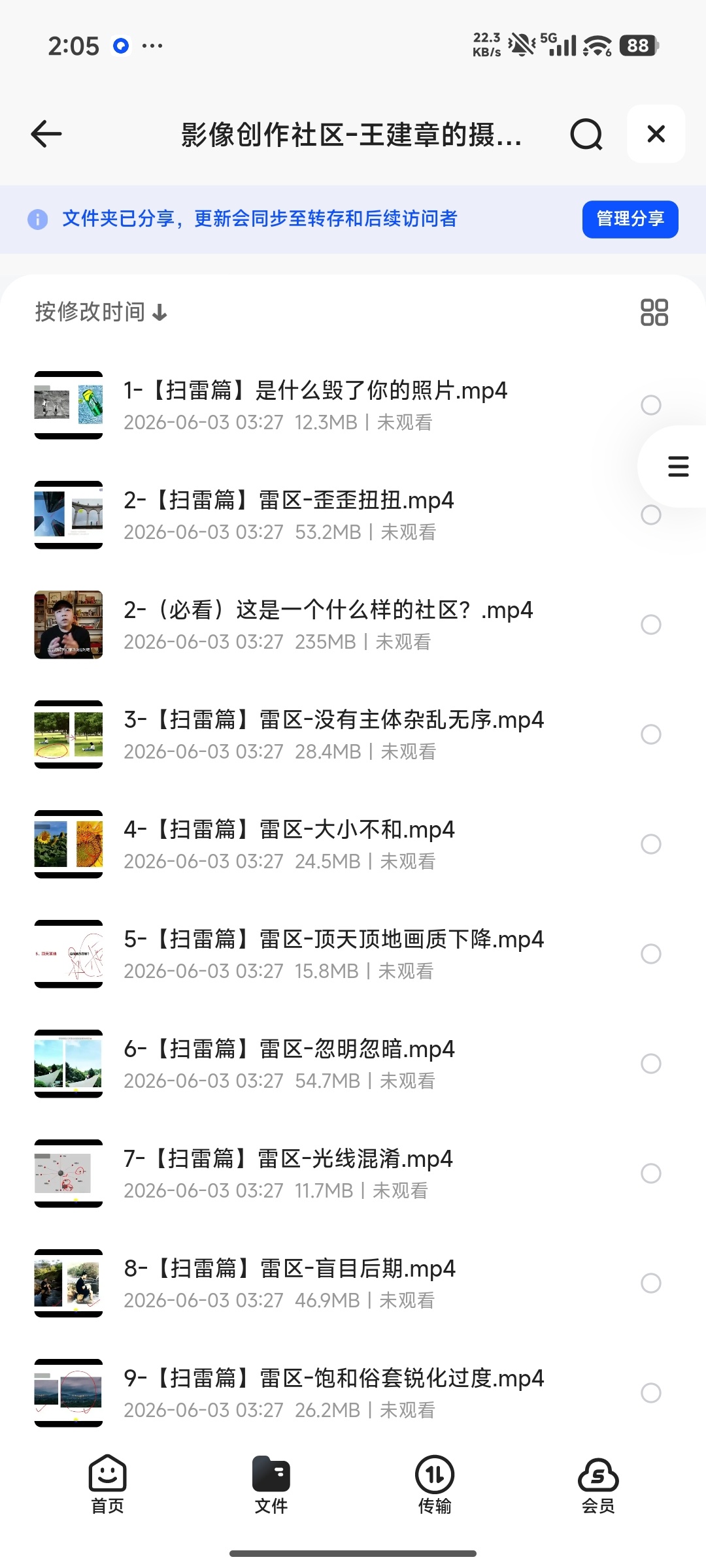Switch to the 会员 tab
706x1568 pixels.
click(598, 1484)
